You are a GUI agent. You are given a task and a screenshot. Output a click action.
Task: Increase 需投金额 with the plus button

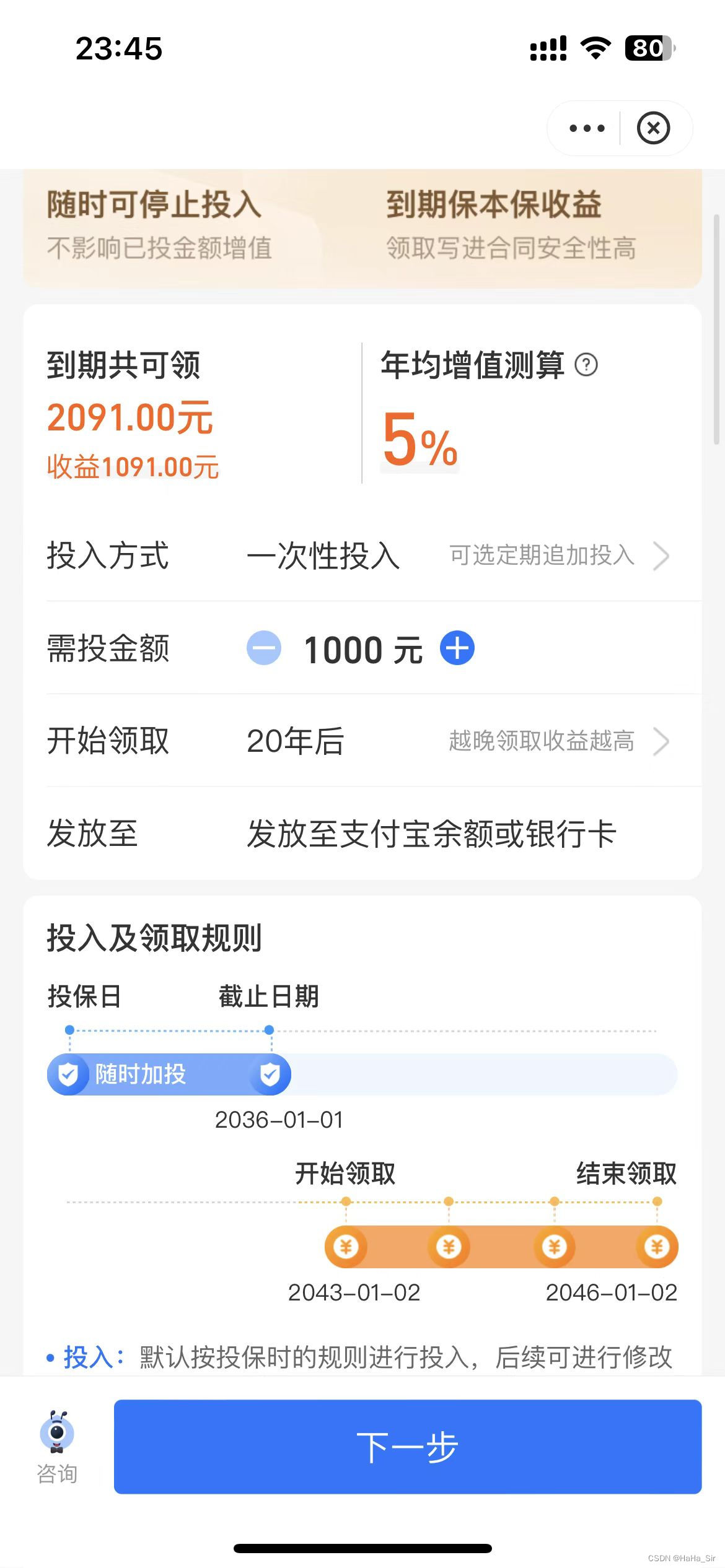pos(457,648)
